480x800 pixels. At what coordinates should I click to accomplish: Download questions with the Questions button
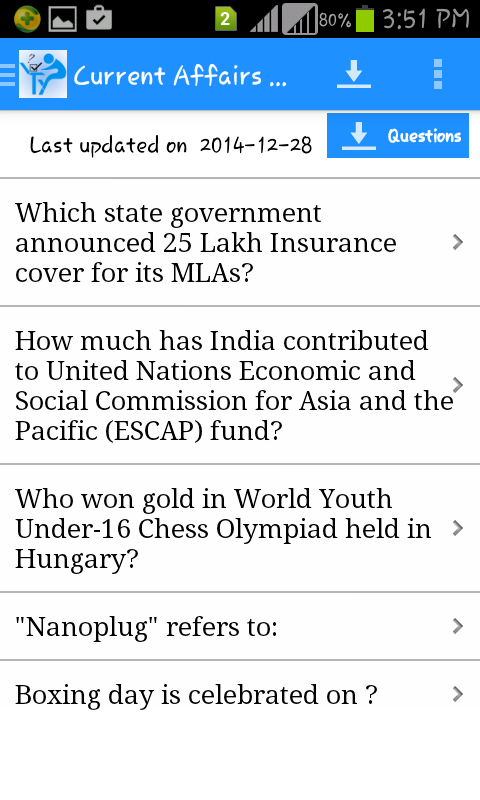397,136
